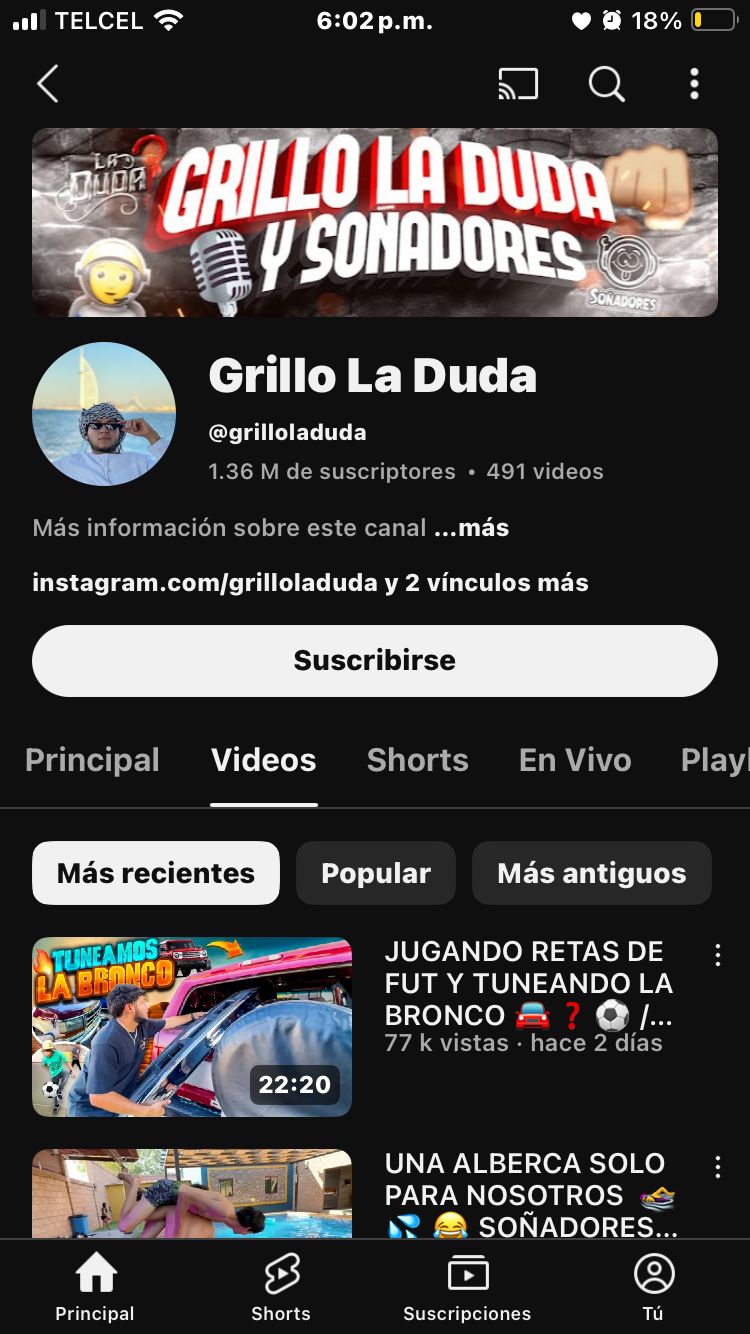Open the En Vivo tab
Image resolution: width=750 pixels, height=1334 pixels.
tap(574, 760)
